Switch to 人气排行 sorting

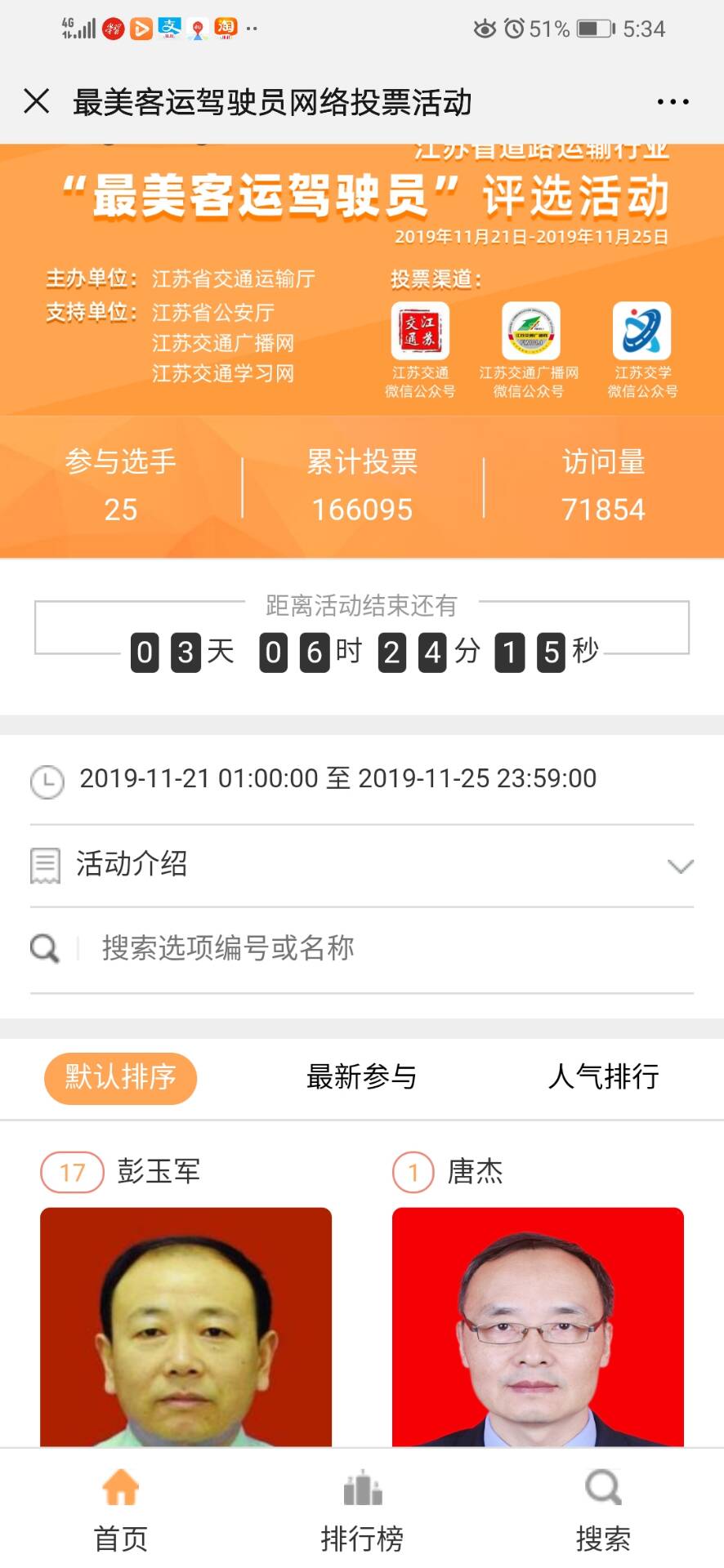coord(603,1077)
